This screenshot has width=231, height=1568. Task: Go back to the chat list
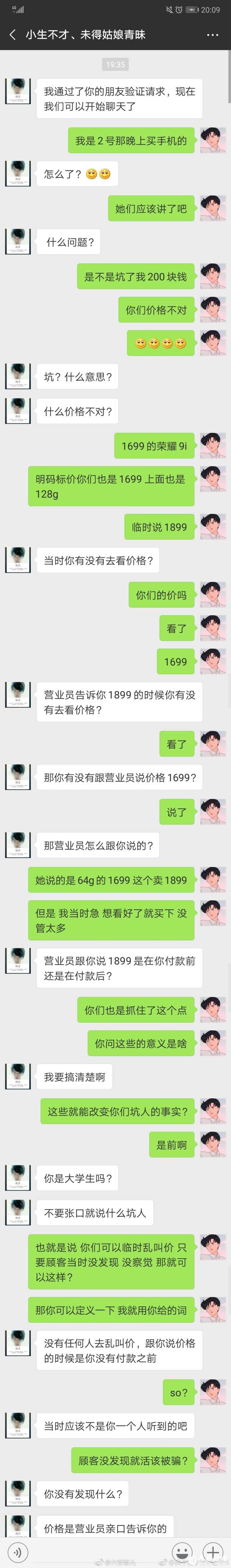[13, 35]
